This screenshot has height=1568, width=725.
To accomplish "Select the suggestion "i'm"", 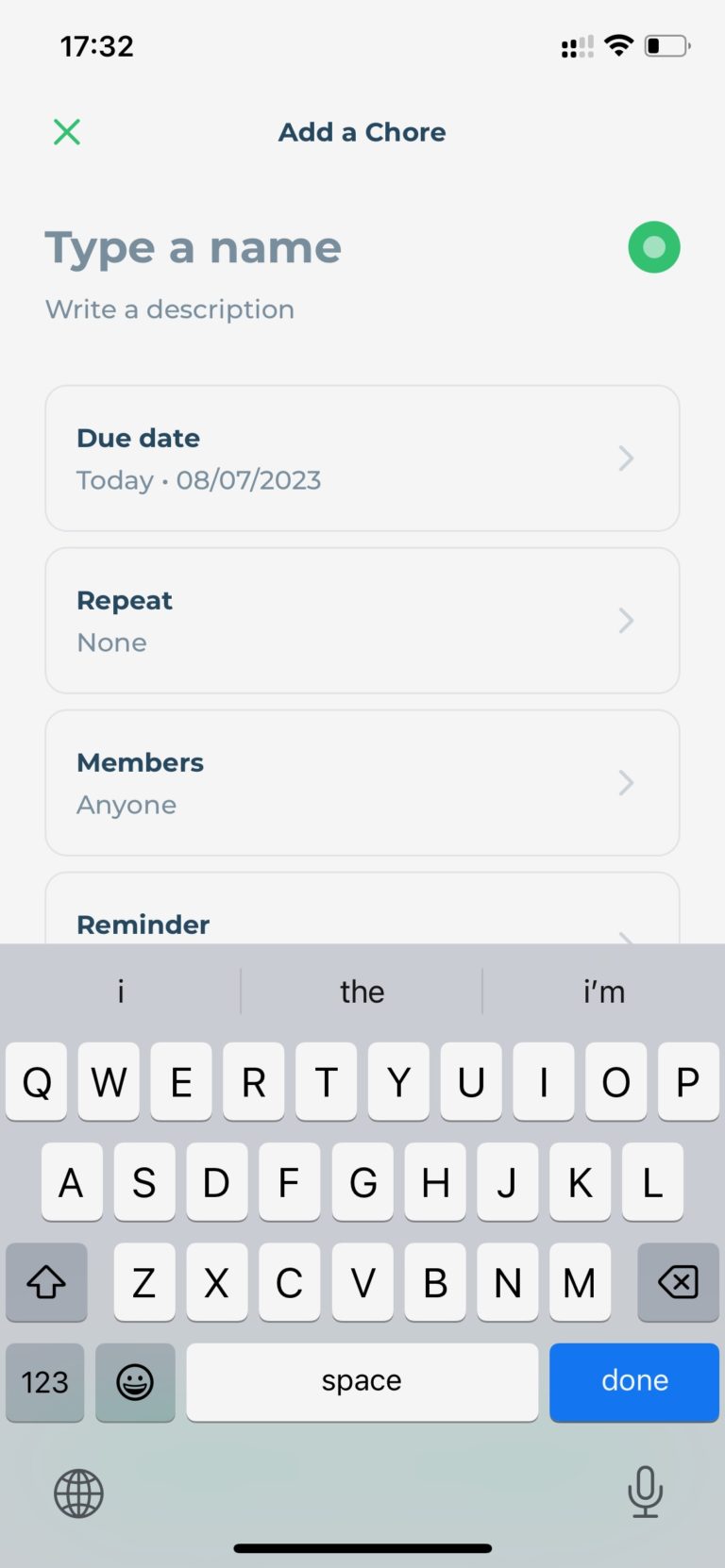I will click(x=604, y=991).
